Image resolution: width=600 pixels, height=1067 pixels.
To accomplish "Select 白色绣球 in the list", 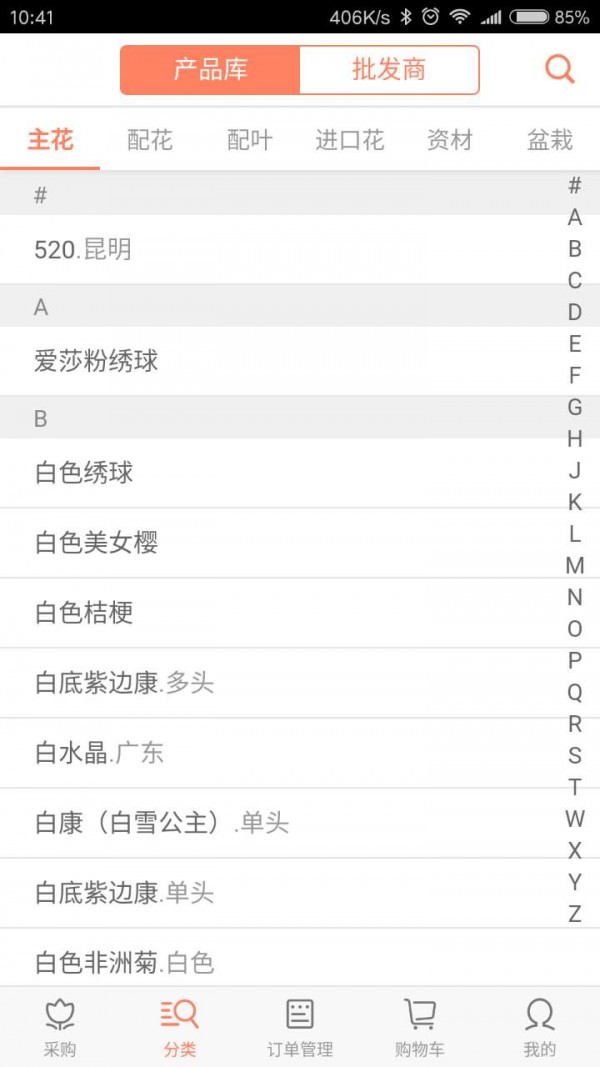I will [280, 473].
